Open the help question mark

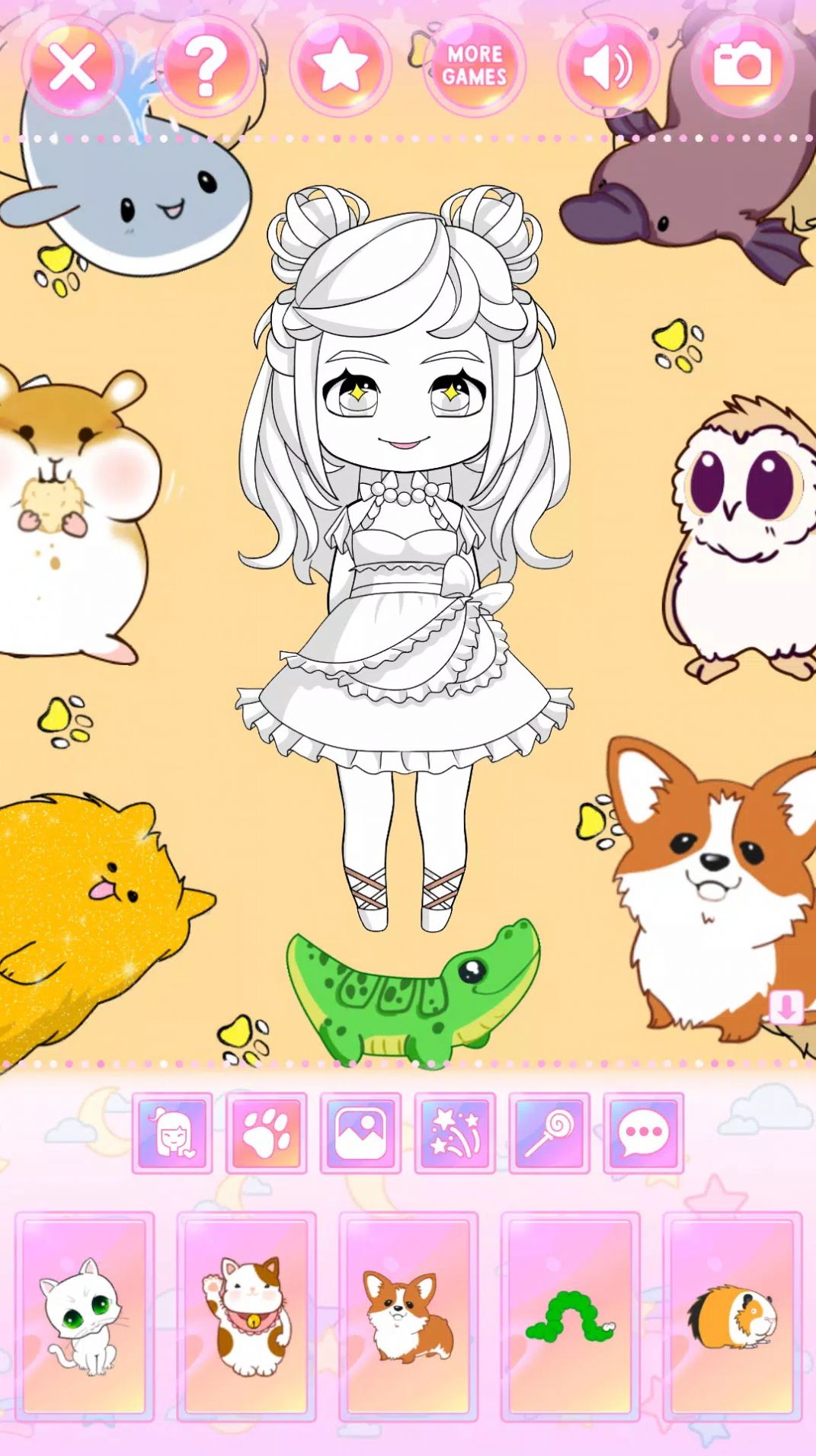[x=206, y=66]
